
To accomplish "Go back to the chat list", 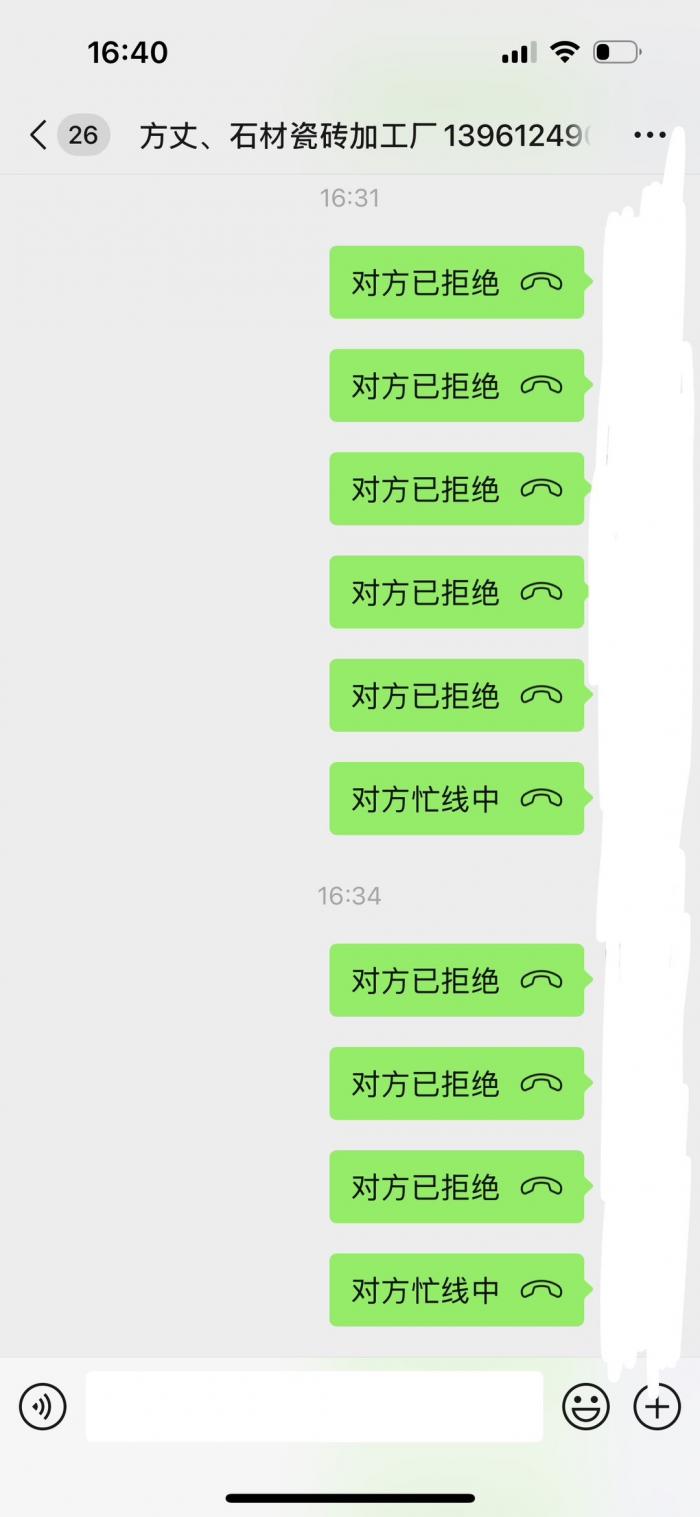I will [39, 135].
